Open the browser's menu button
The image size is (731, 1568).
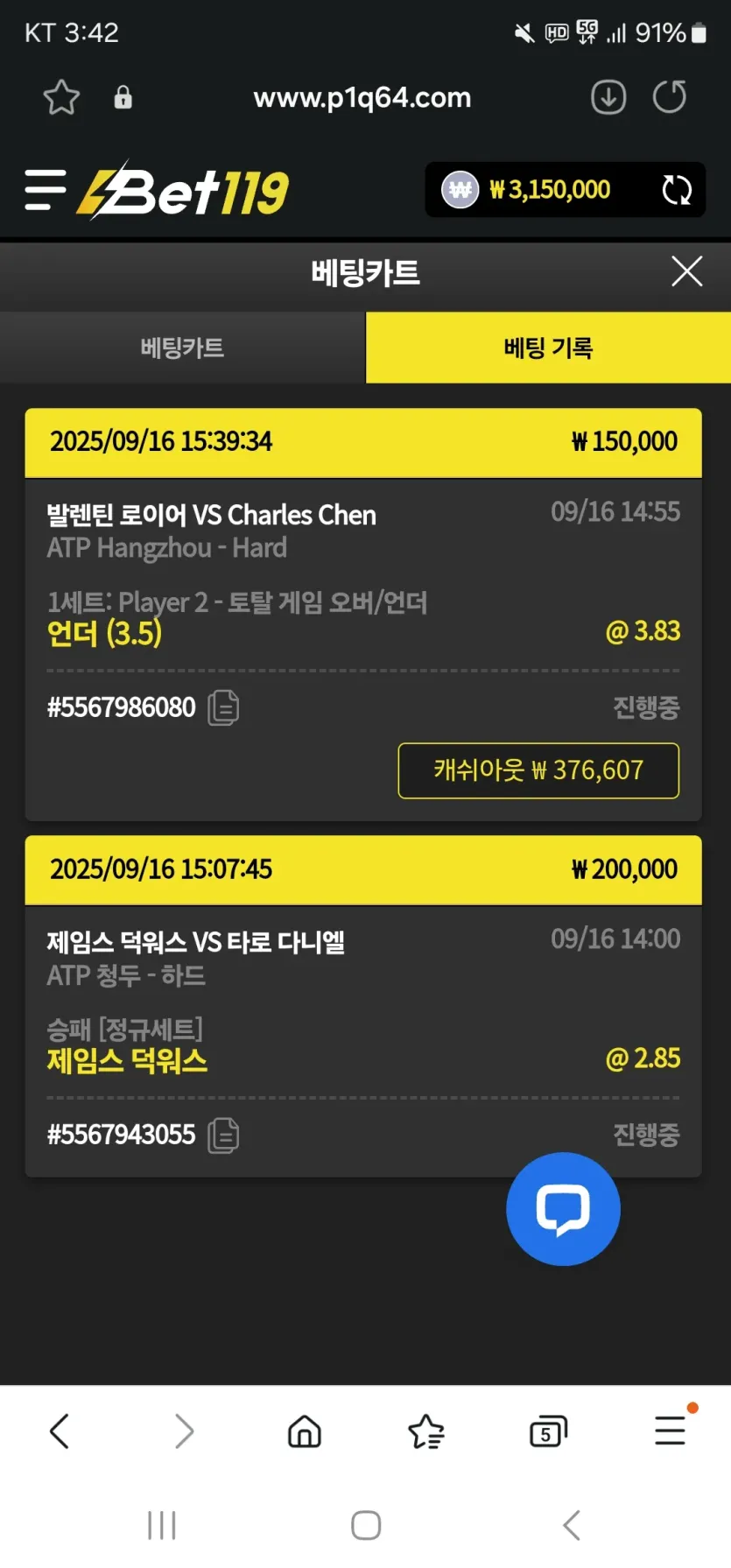[x=671, y=1431]
